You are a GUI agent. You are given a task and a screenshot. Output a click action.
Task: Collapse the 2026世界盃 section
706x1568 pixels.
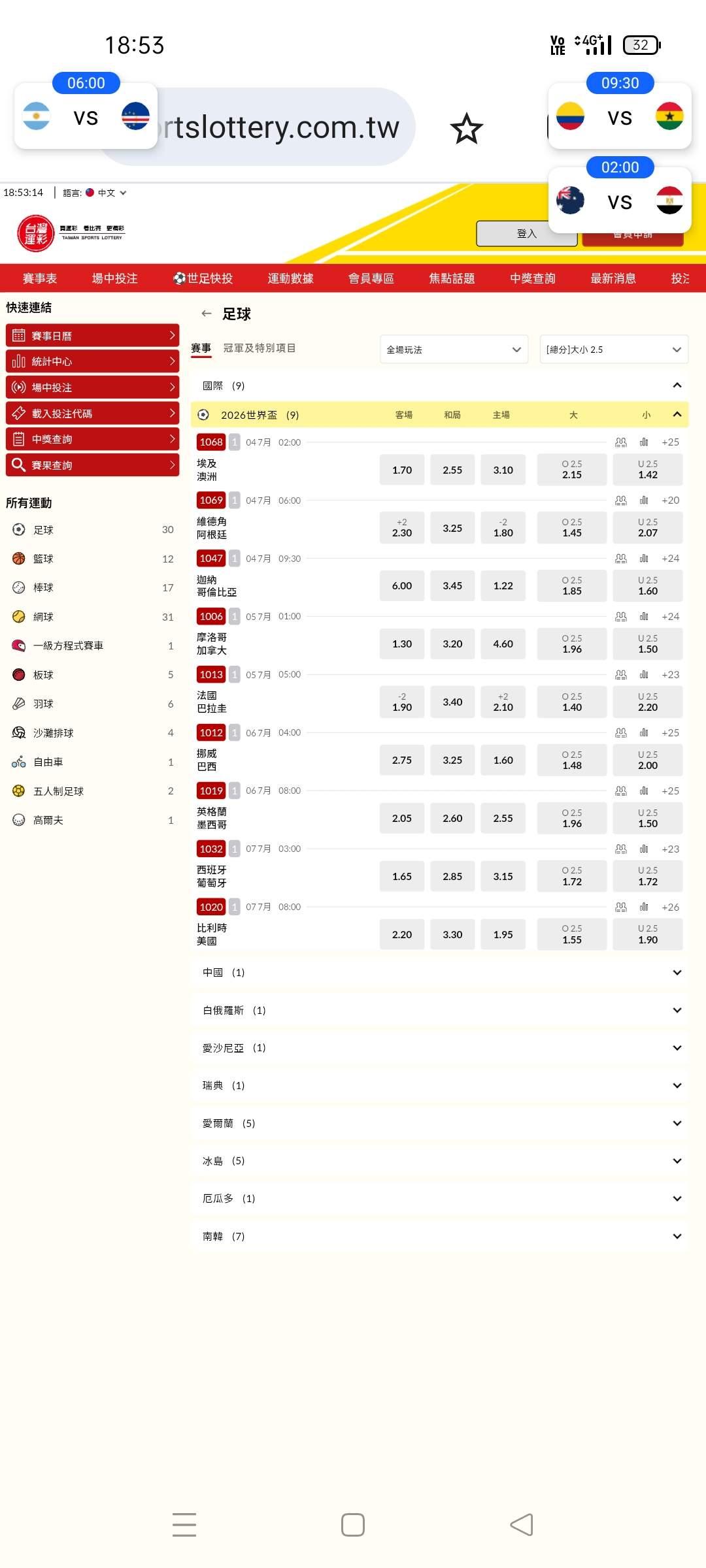click(677, 414)
